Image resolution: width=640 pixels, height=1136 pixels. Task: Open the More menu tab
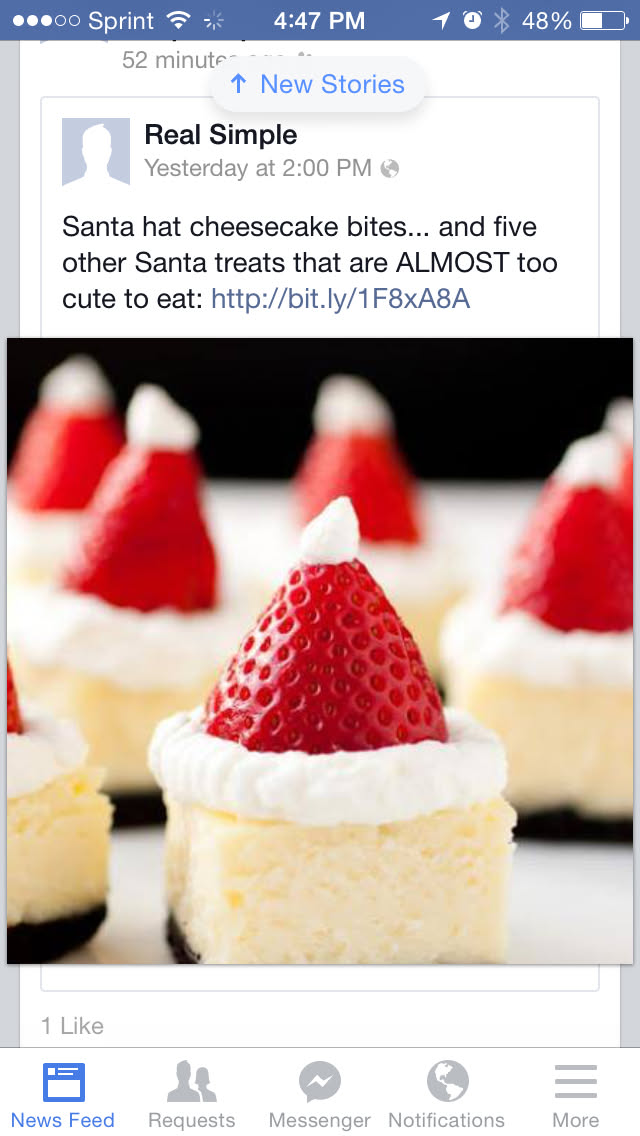tap(575, 1095)
